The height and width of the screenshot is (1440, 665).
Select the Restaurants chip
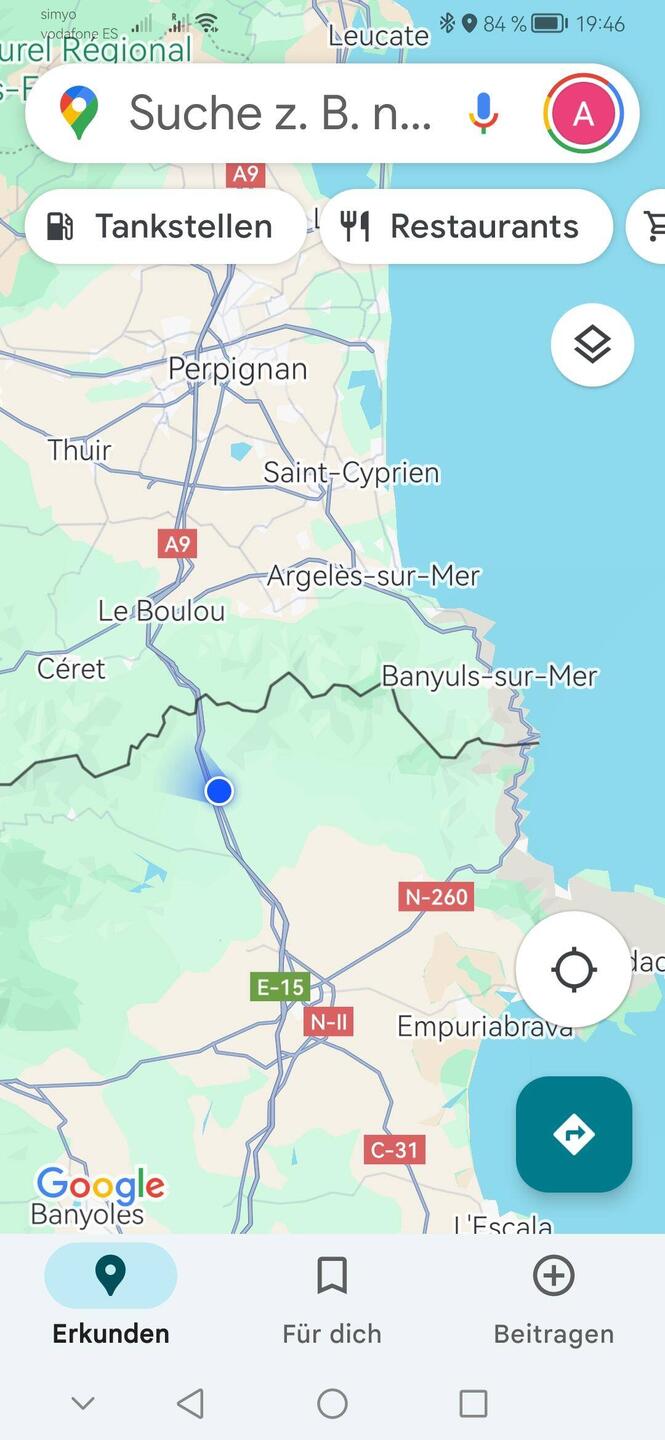coord(466,227)
